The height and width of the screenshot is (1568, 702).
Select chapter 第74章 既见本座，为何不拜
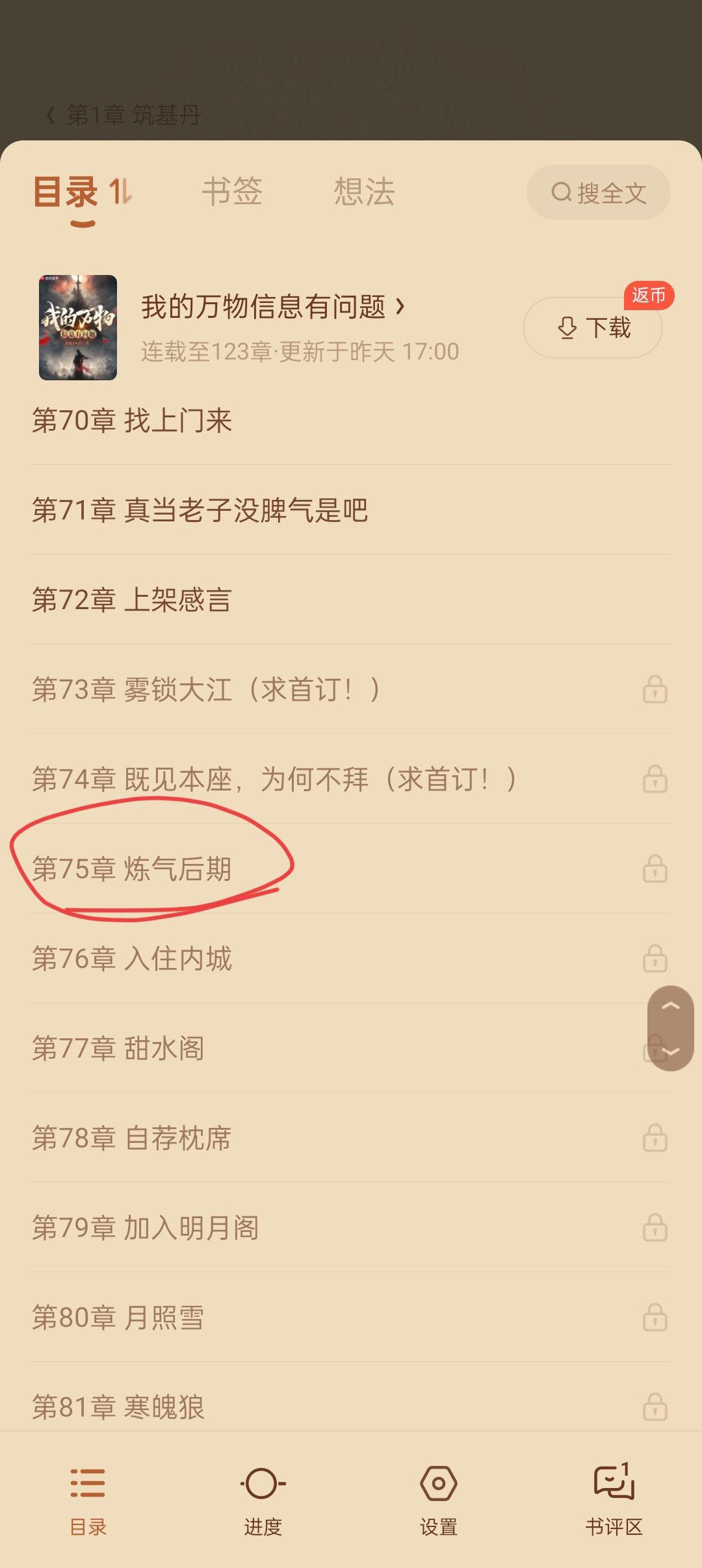[351, 779]
